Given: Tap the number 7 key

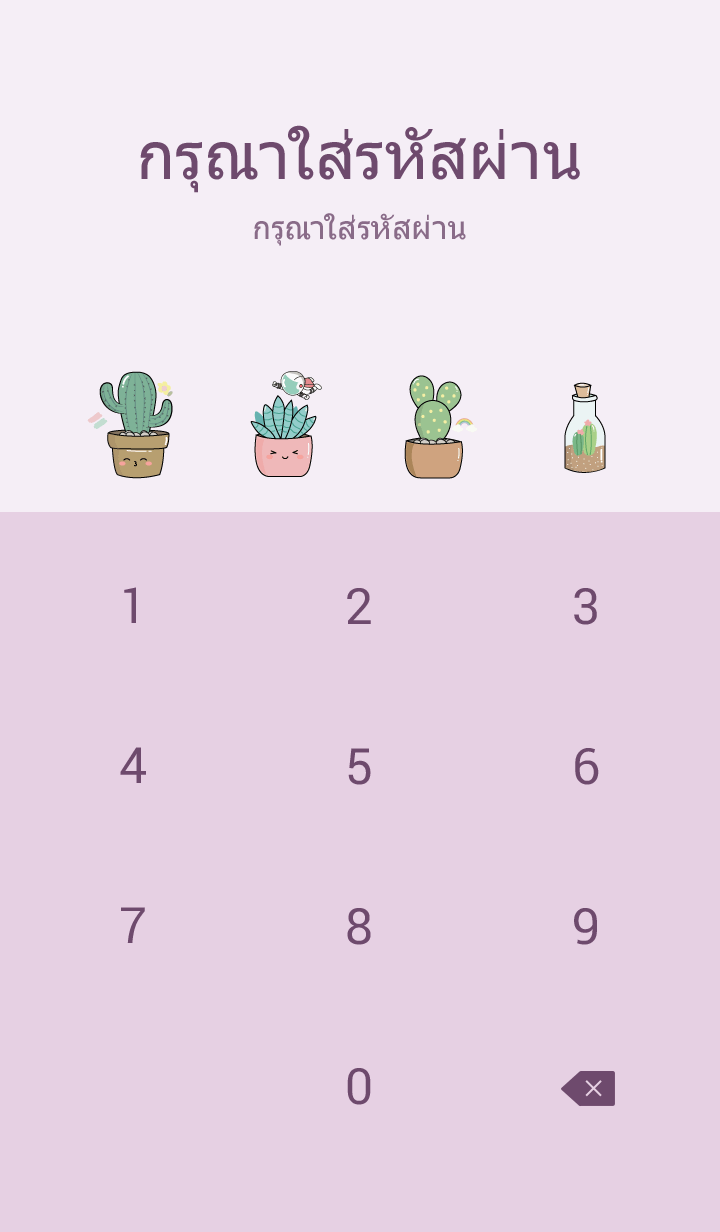Looking at the screenshot, I should (132, 927).
